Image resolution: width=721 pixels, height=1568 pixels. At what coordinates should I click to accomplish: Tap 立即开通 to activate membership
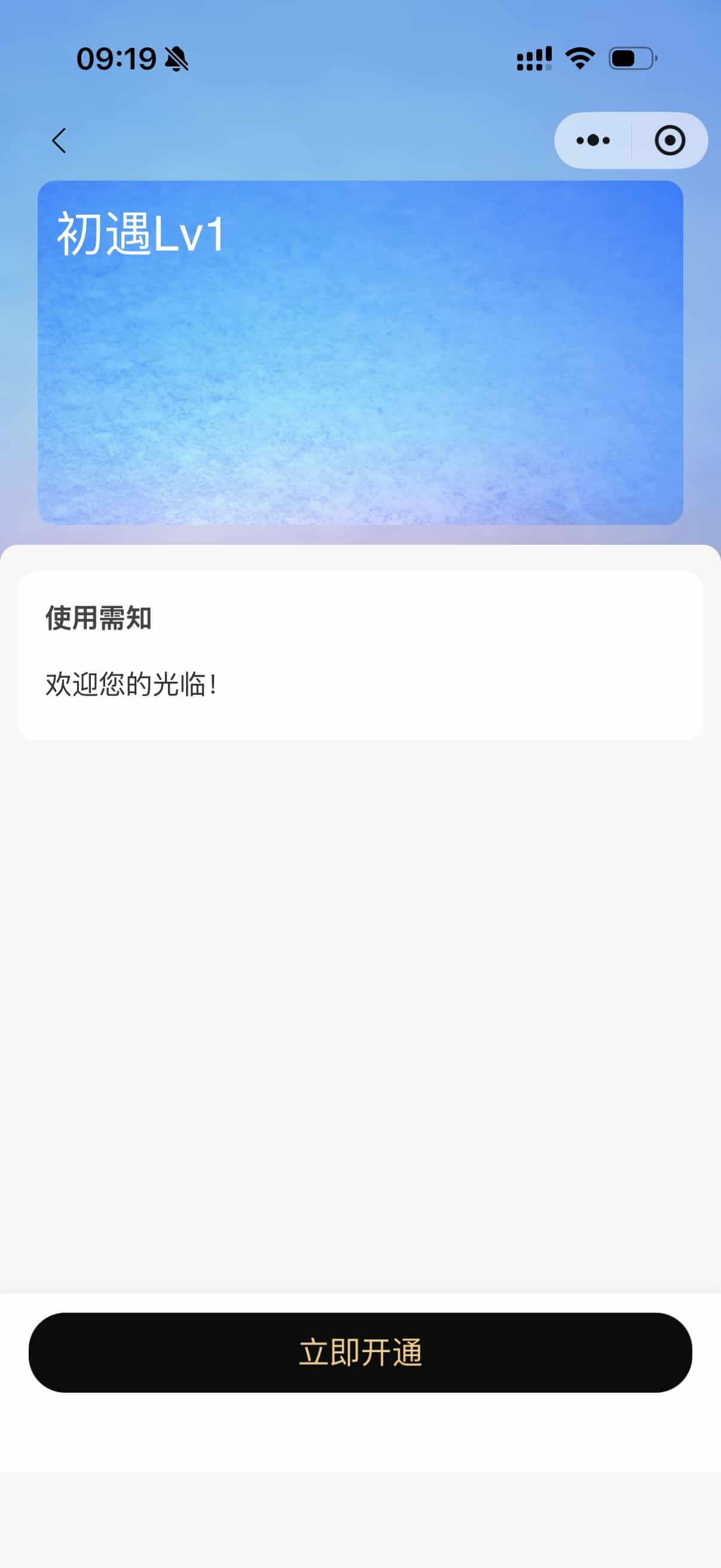(x=360, y=1352)
